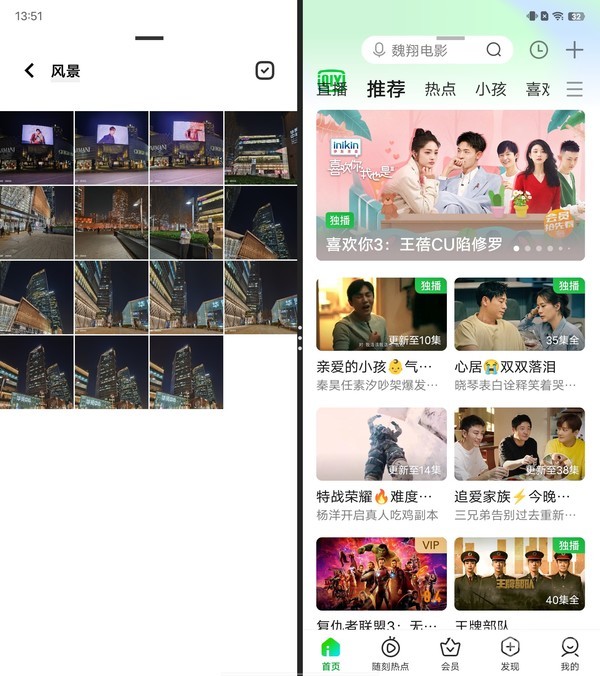
Task: Open watch history clock icon
Action: 538,50
